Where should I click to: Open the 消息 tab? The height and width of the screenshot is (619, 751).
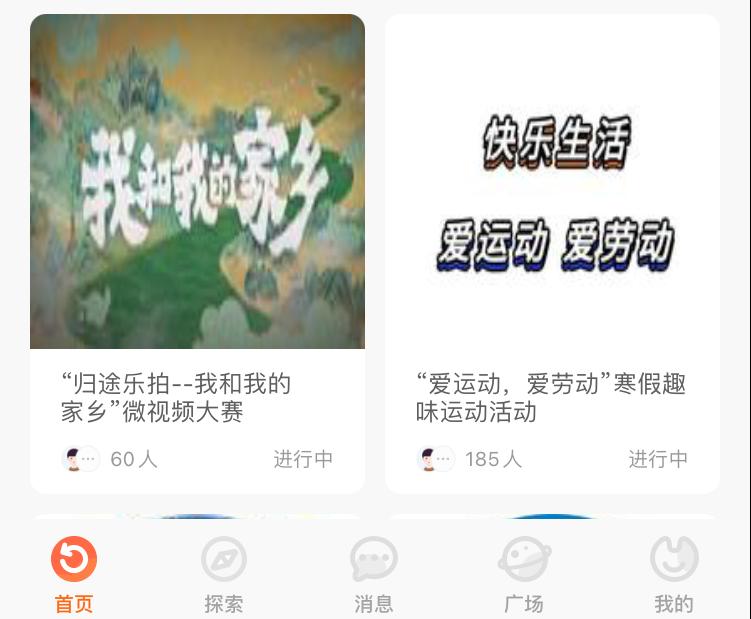tap(373, 573)
